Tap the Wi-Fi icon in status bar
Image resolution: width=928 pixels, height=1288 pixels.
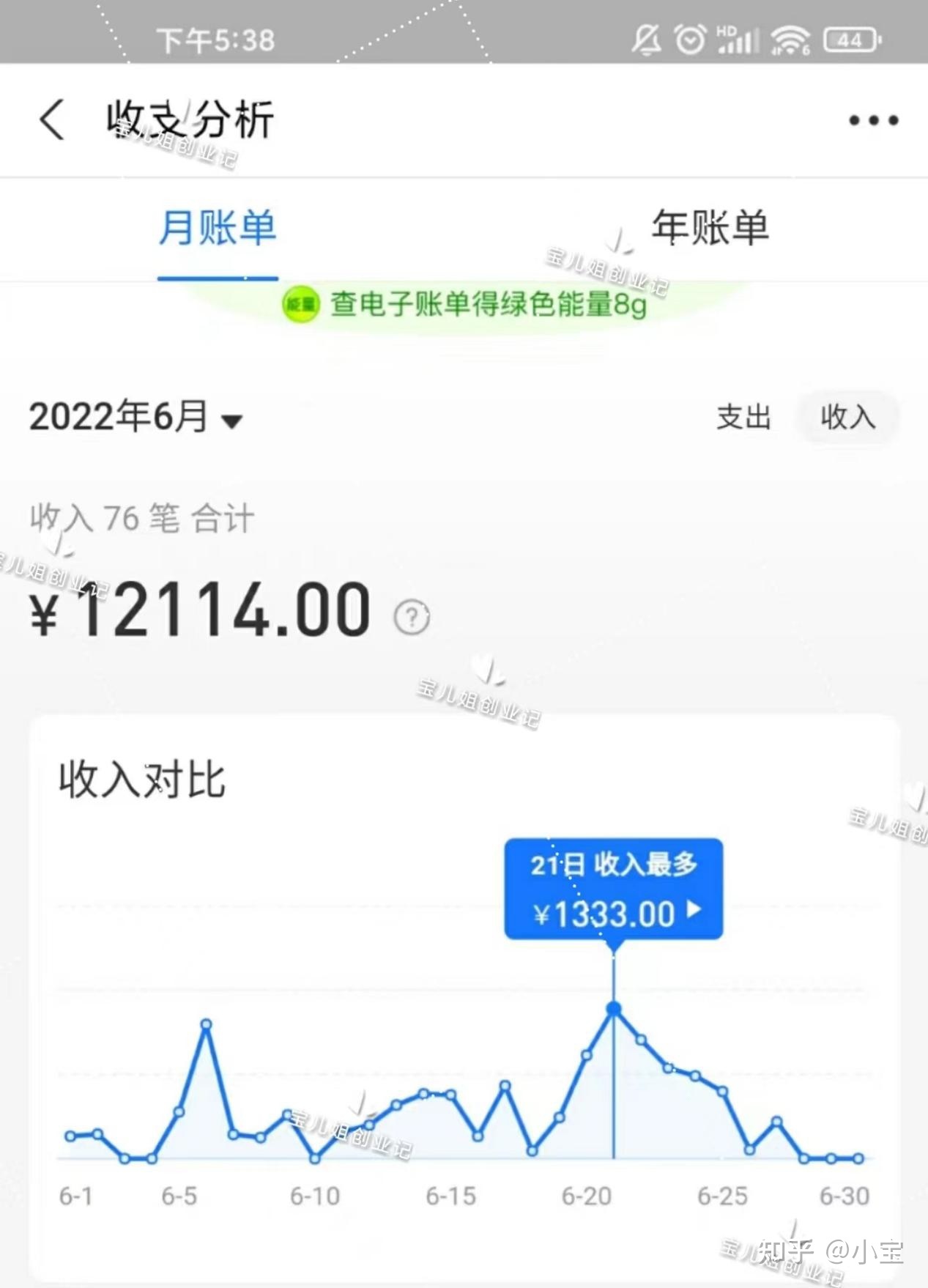click(787, 39)
